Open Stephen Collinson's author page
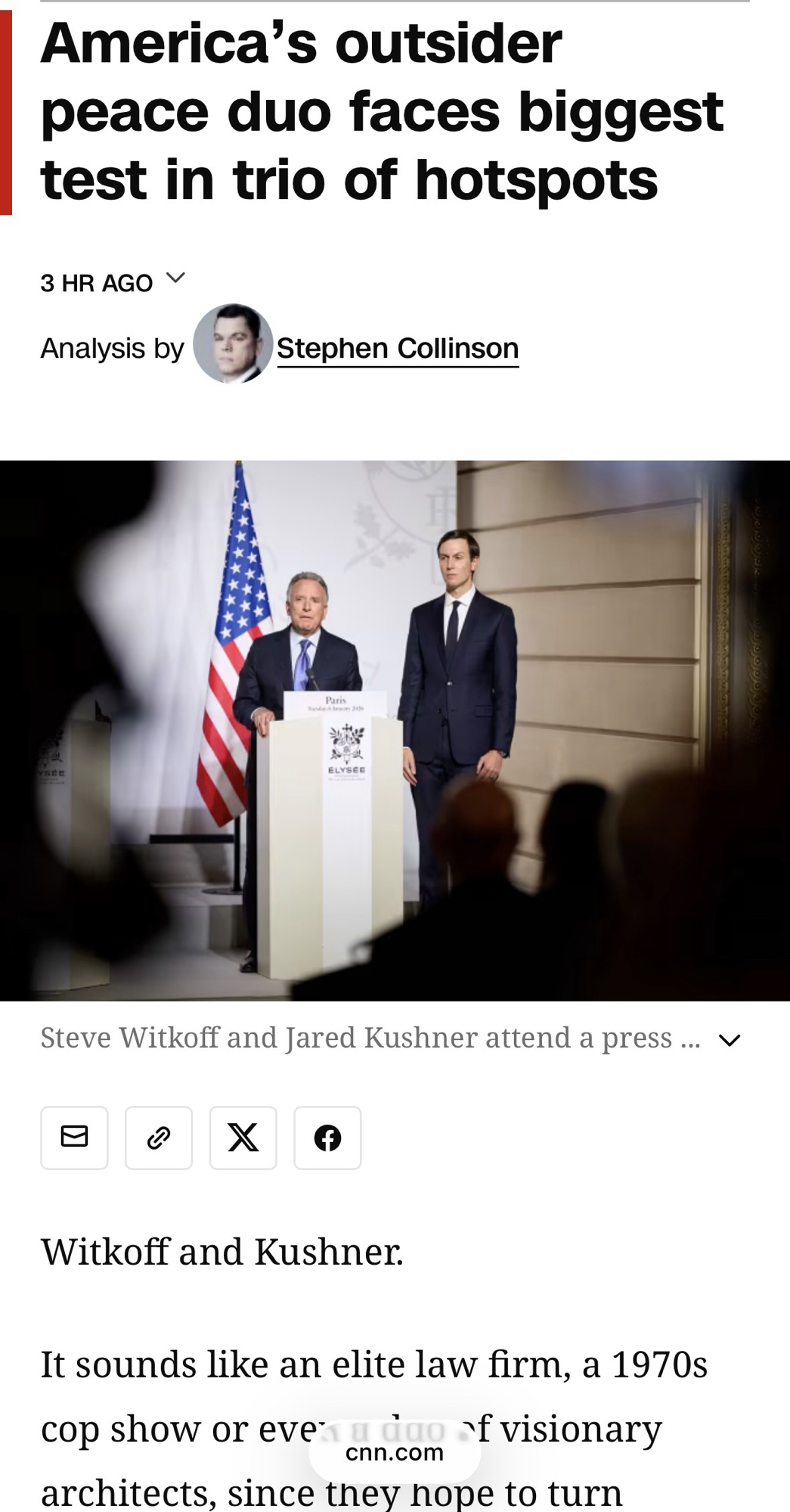790x1512 pixels. [397, 349]
